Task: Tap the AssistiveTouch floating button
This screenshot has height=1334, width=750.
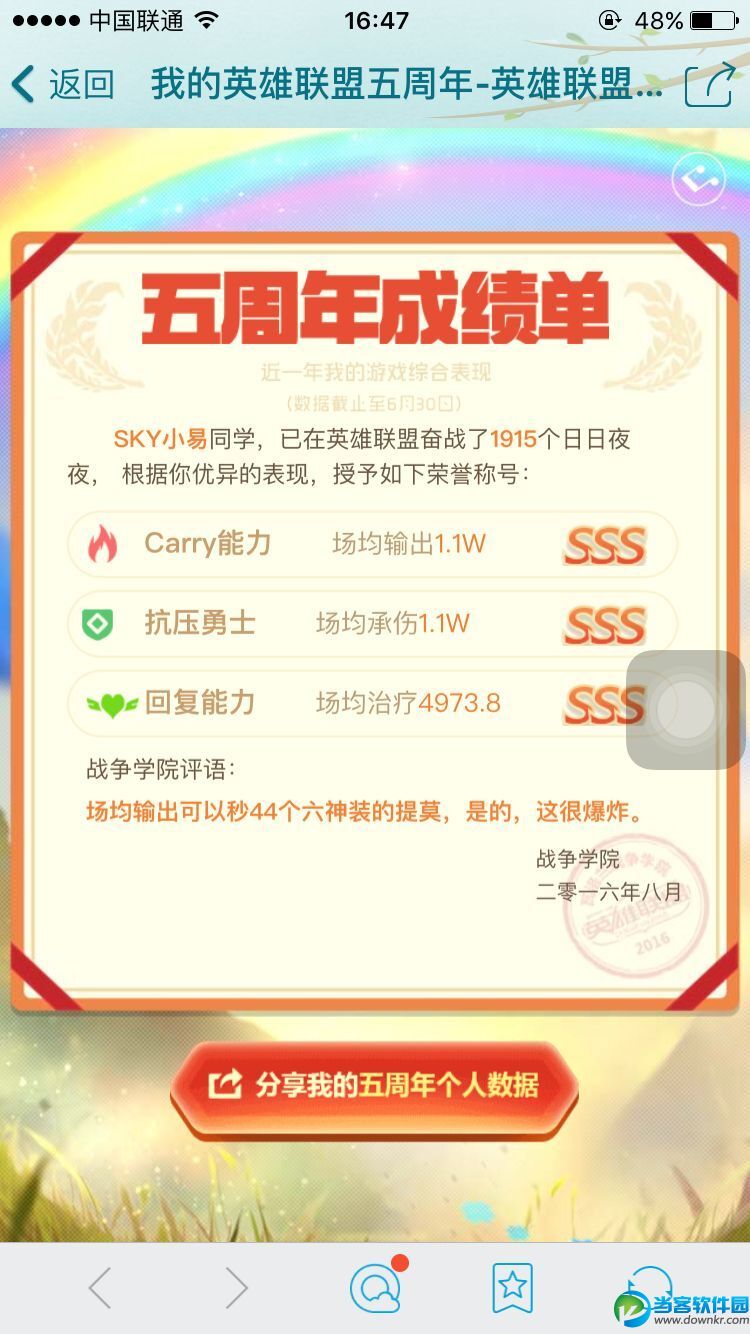Action: (x=686, y=709)
